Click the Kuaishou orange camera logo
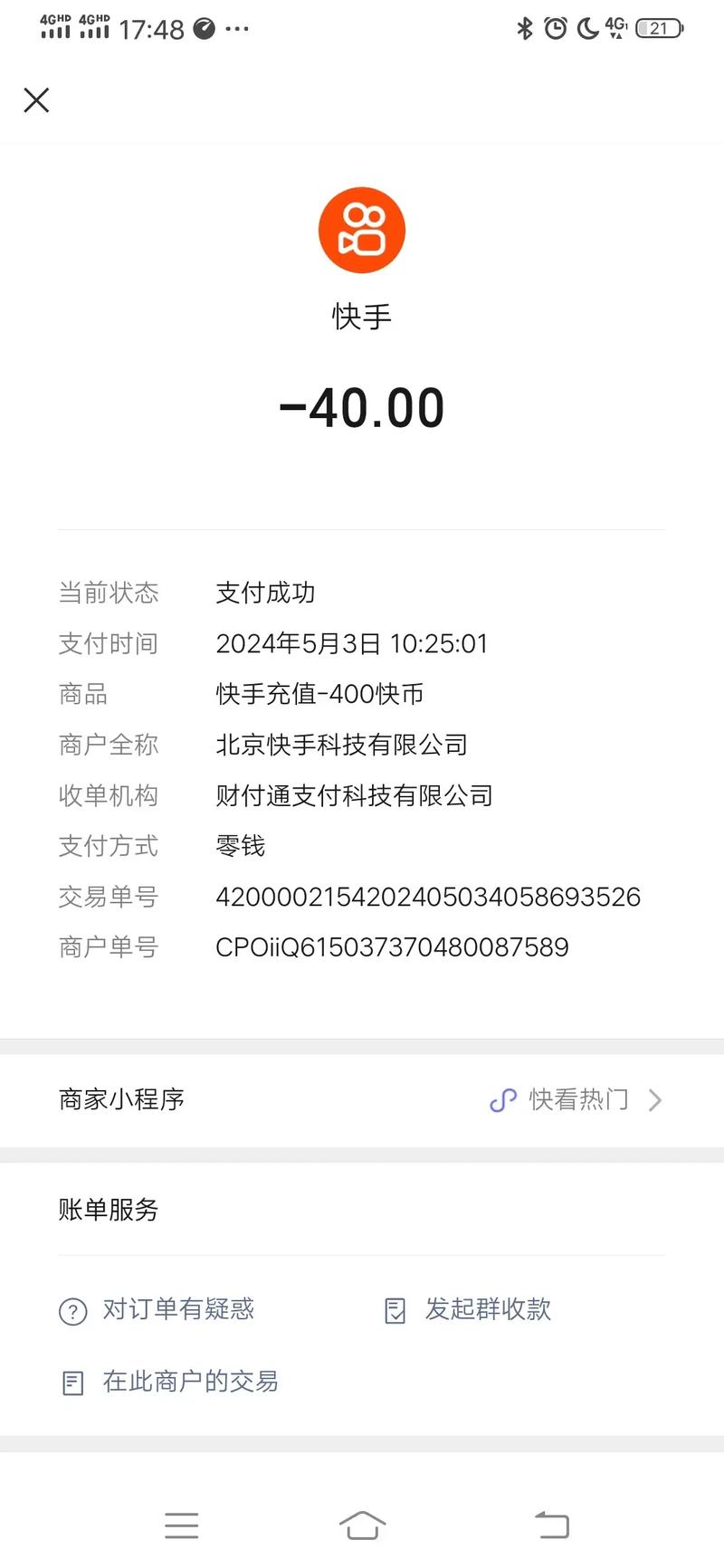This screenshot has width=724, height=1568. point(362,229)
